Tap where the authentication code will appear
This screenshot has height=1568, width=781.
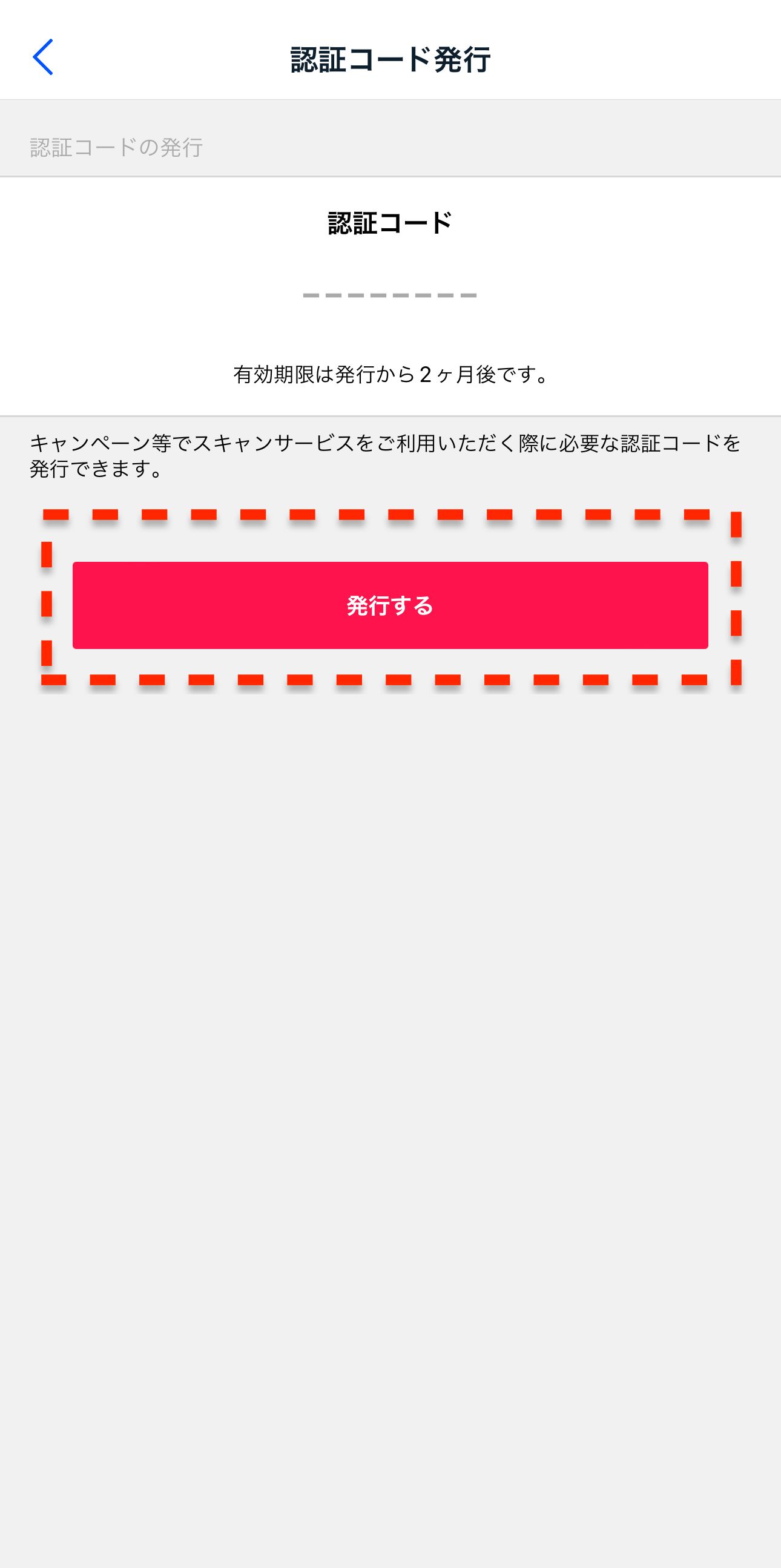point(390,297)
